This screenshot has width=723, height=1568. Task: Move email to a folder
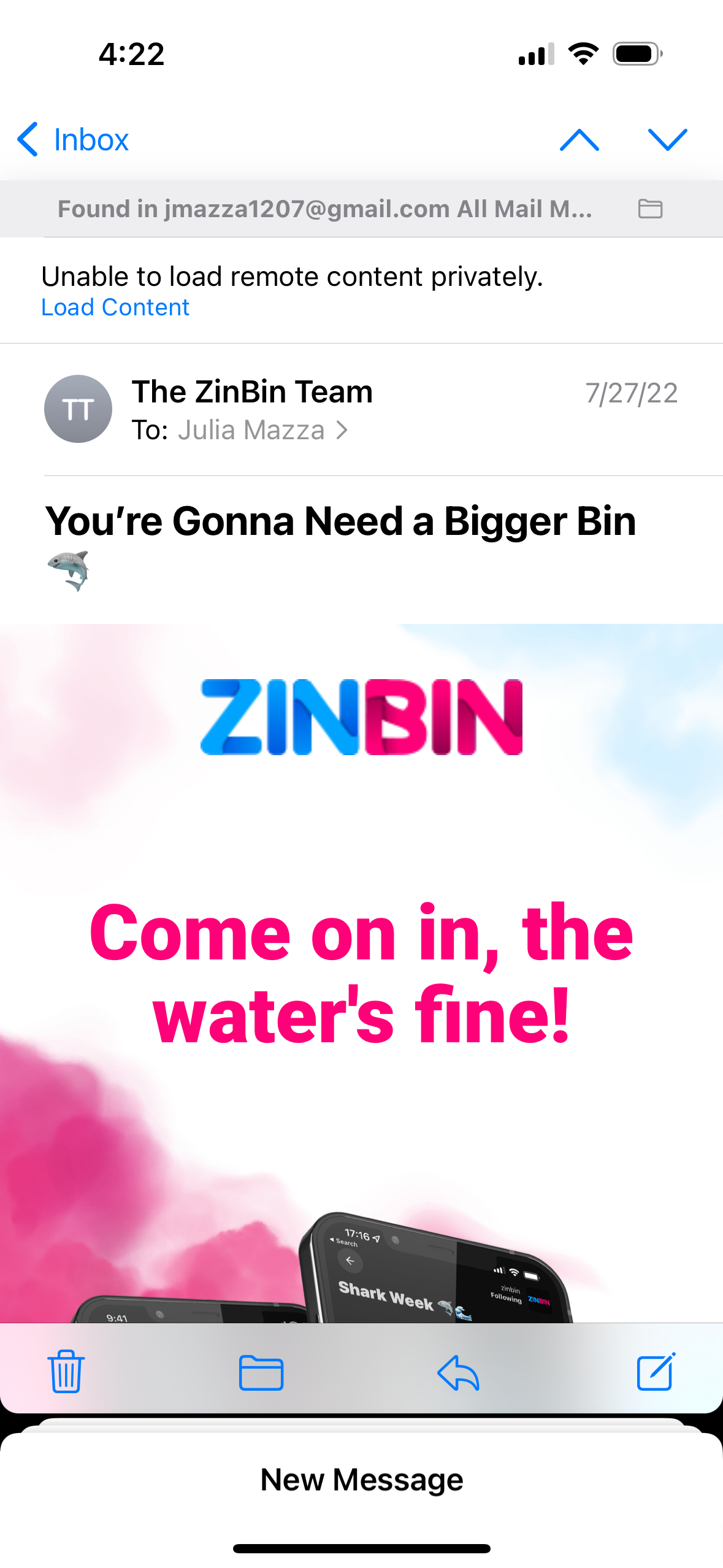click(261, 1372)
